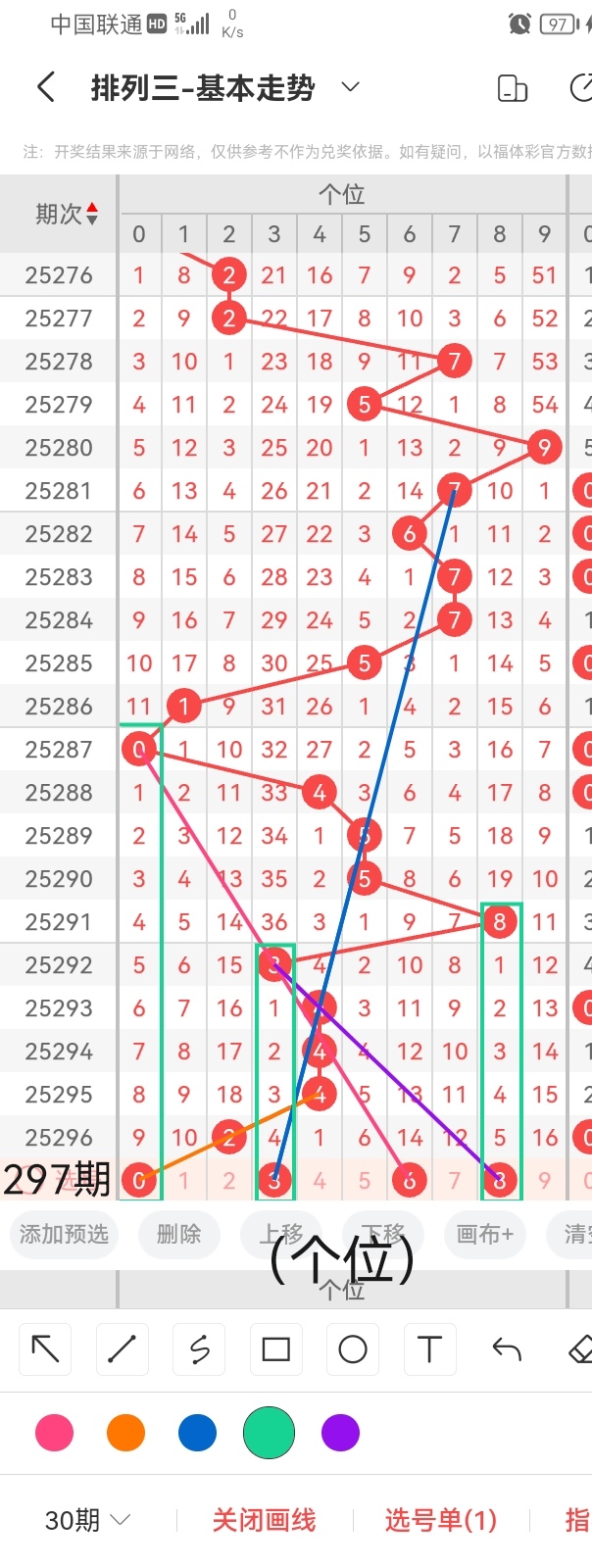The height and width of the screenshot is (1568, 592).
Task: Expand the 排列三-基本走势 title dropdown
Action: pyautogui.click(x=350, y=88)
